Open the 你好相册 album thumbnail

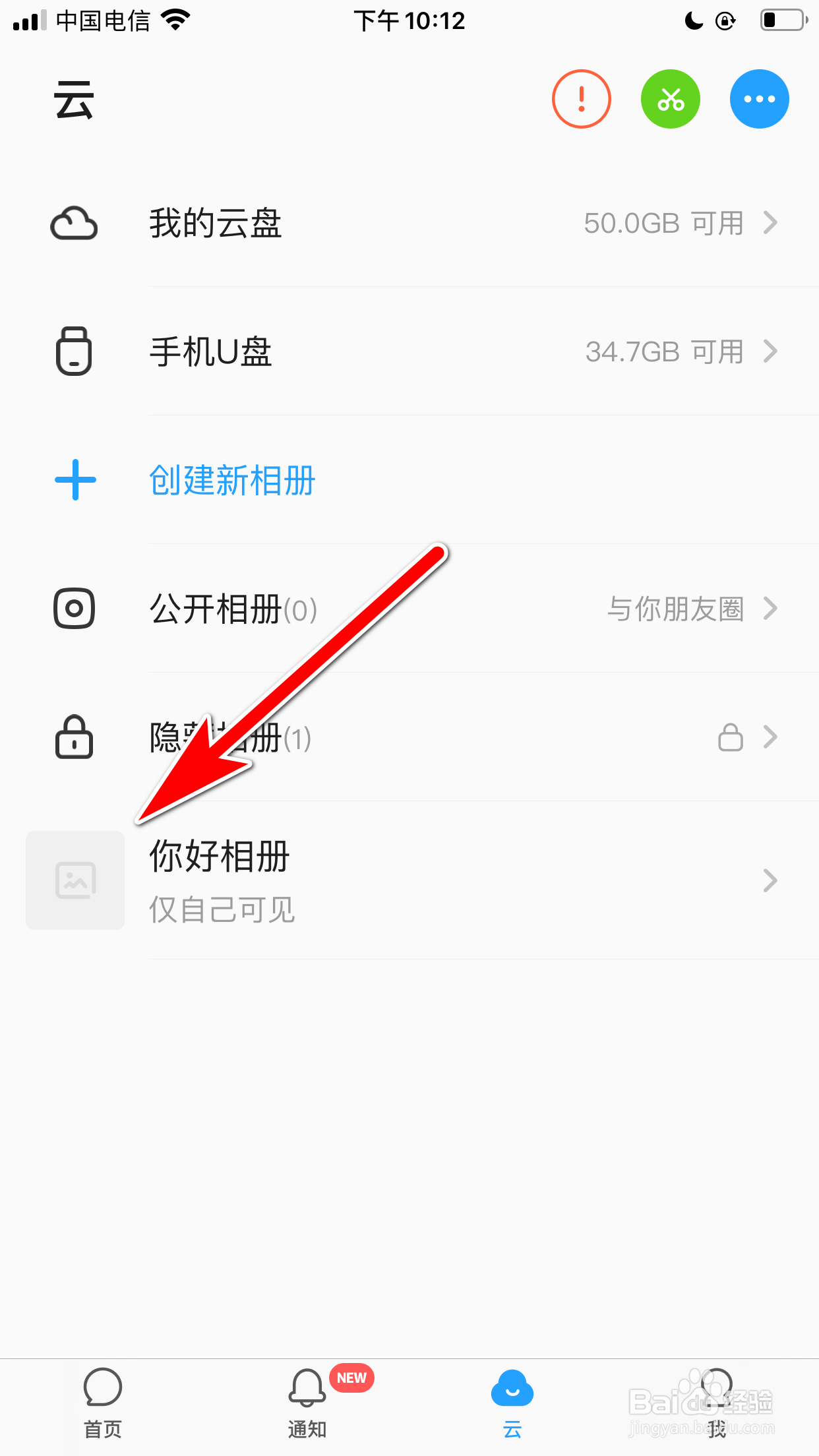pos(75,880)
